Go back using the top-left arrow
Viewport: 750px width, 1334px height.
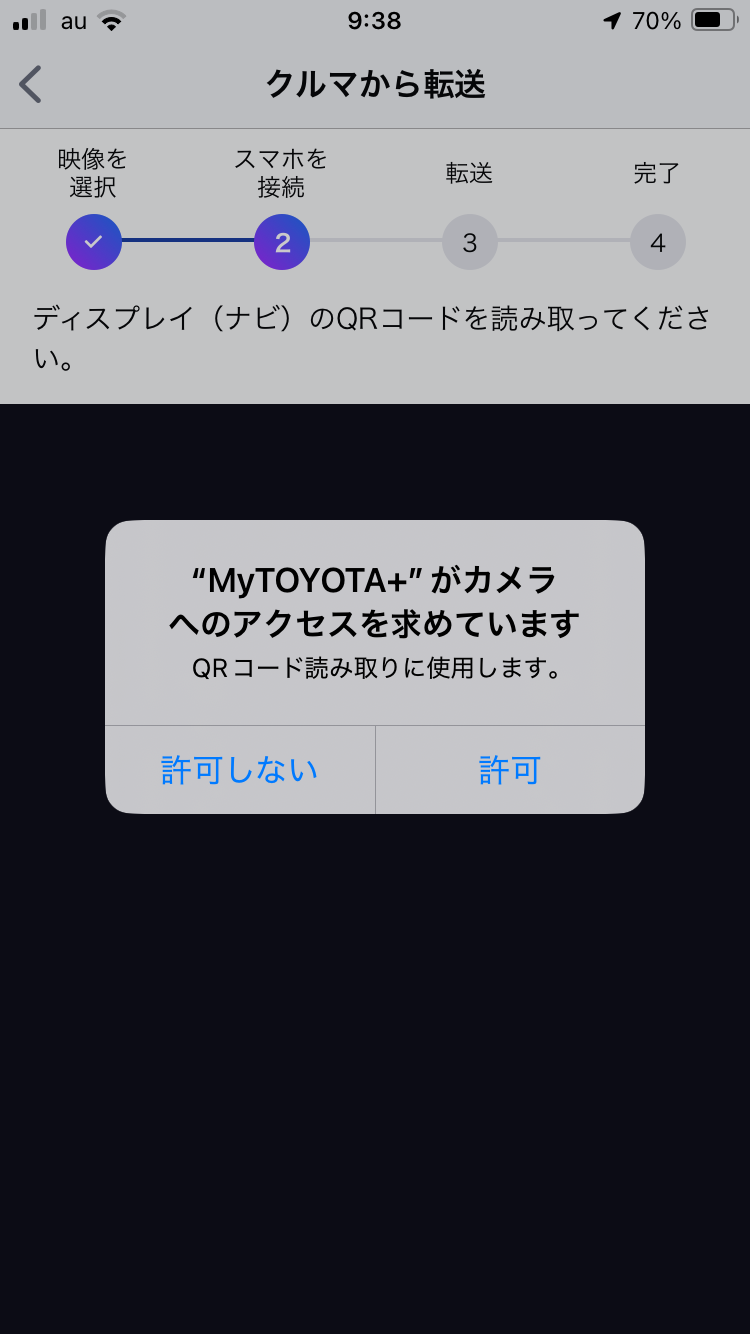point(31,85)
